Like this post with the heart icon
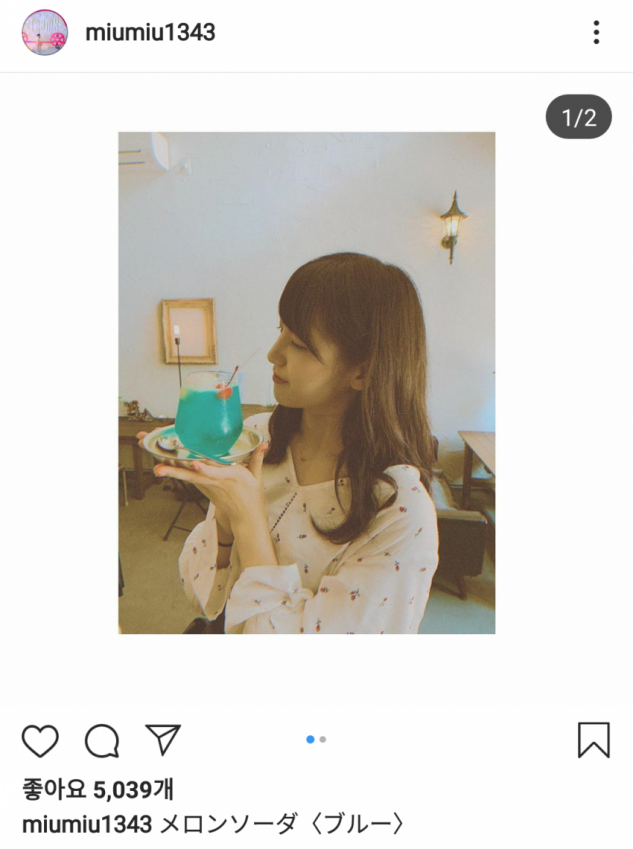Screen dimensions: 633x849 click(40, 741)
